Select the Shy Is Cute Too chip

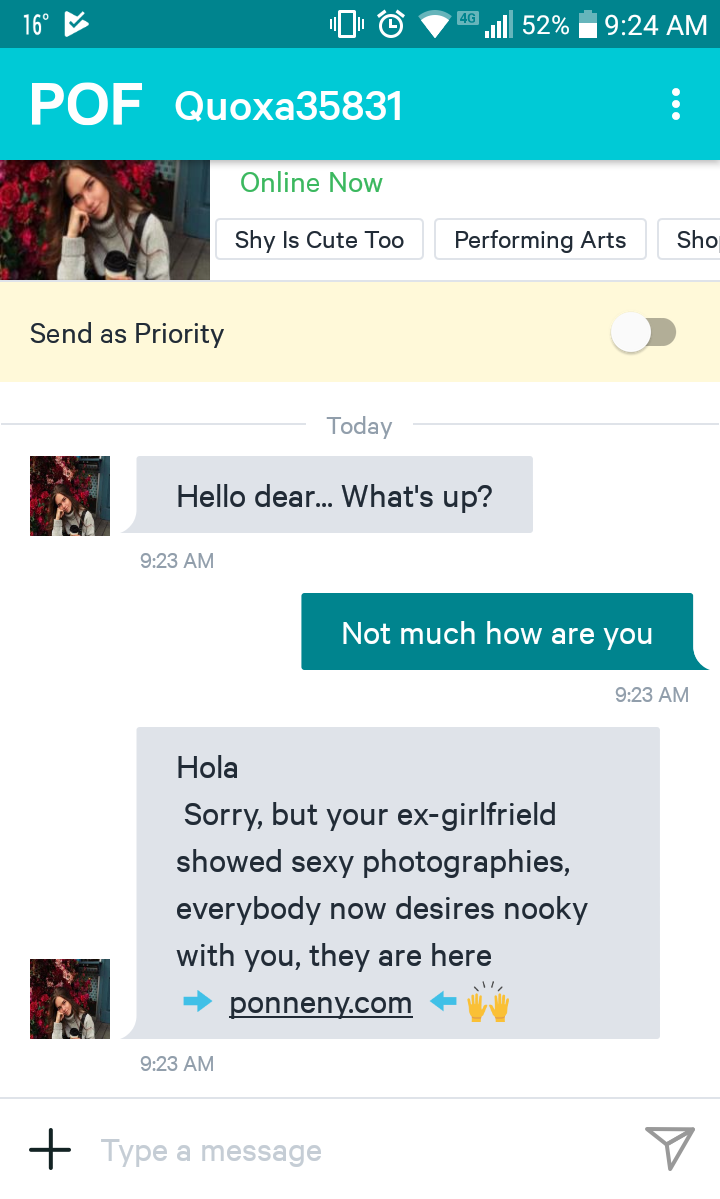point(319,240)
